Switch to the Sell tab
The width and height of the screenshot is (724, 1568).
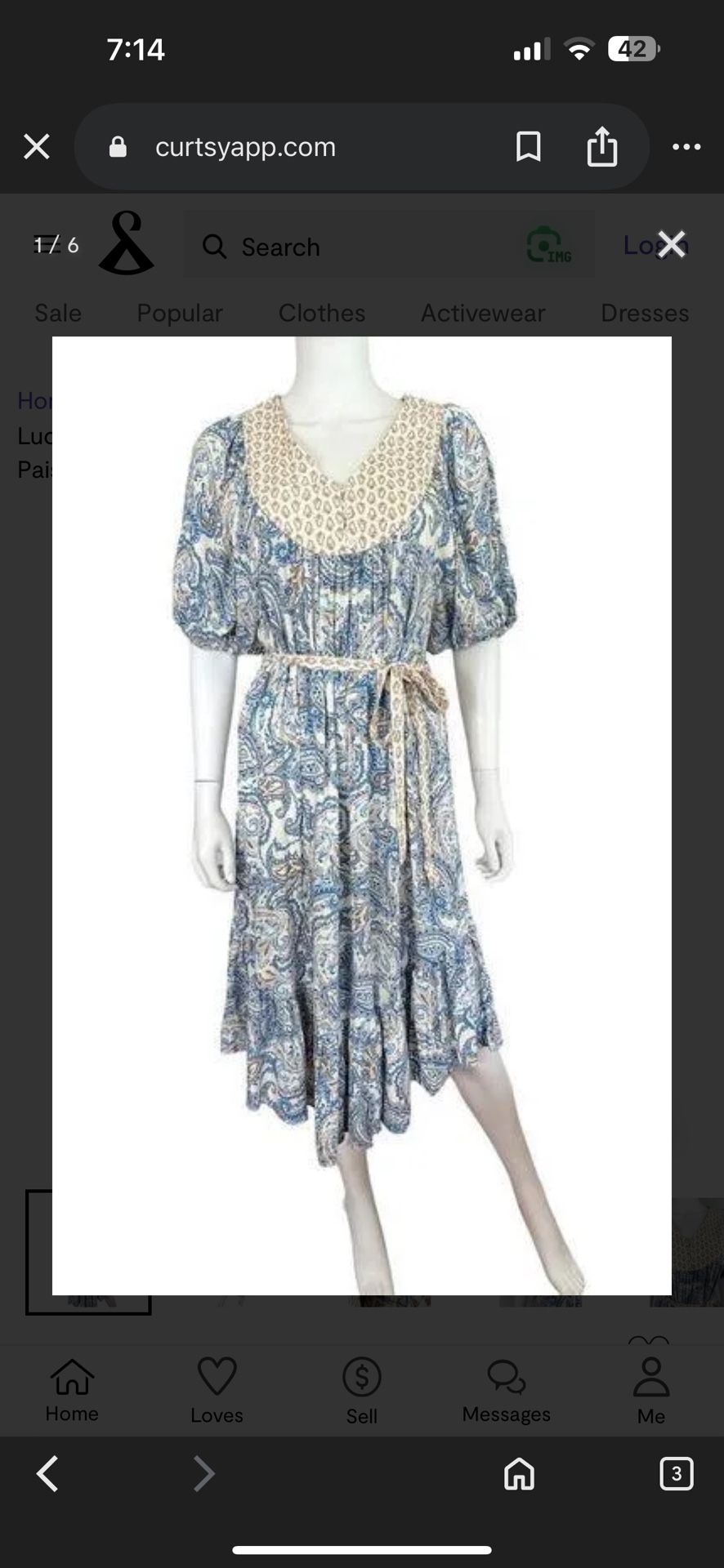[x=361, y=1390]
